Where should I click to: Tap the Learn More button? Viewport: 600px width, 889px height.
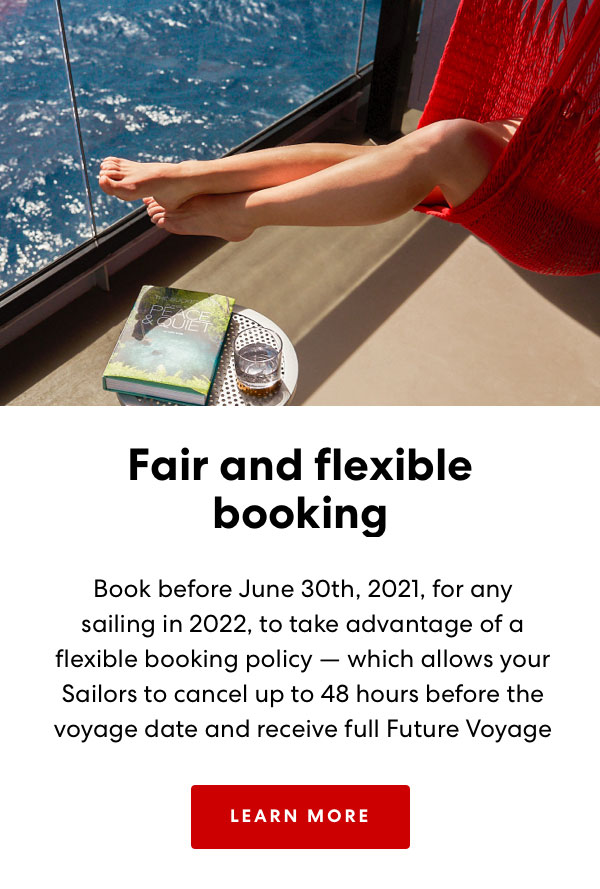coord(300,816)
